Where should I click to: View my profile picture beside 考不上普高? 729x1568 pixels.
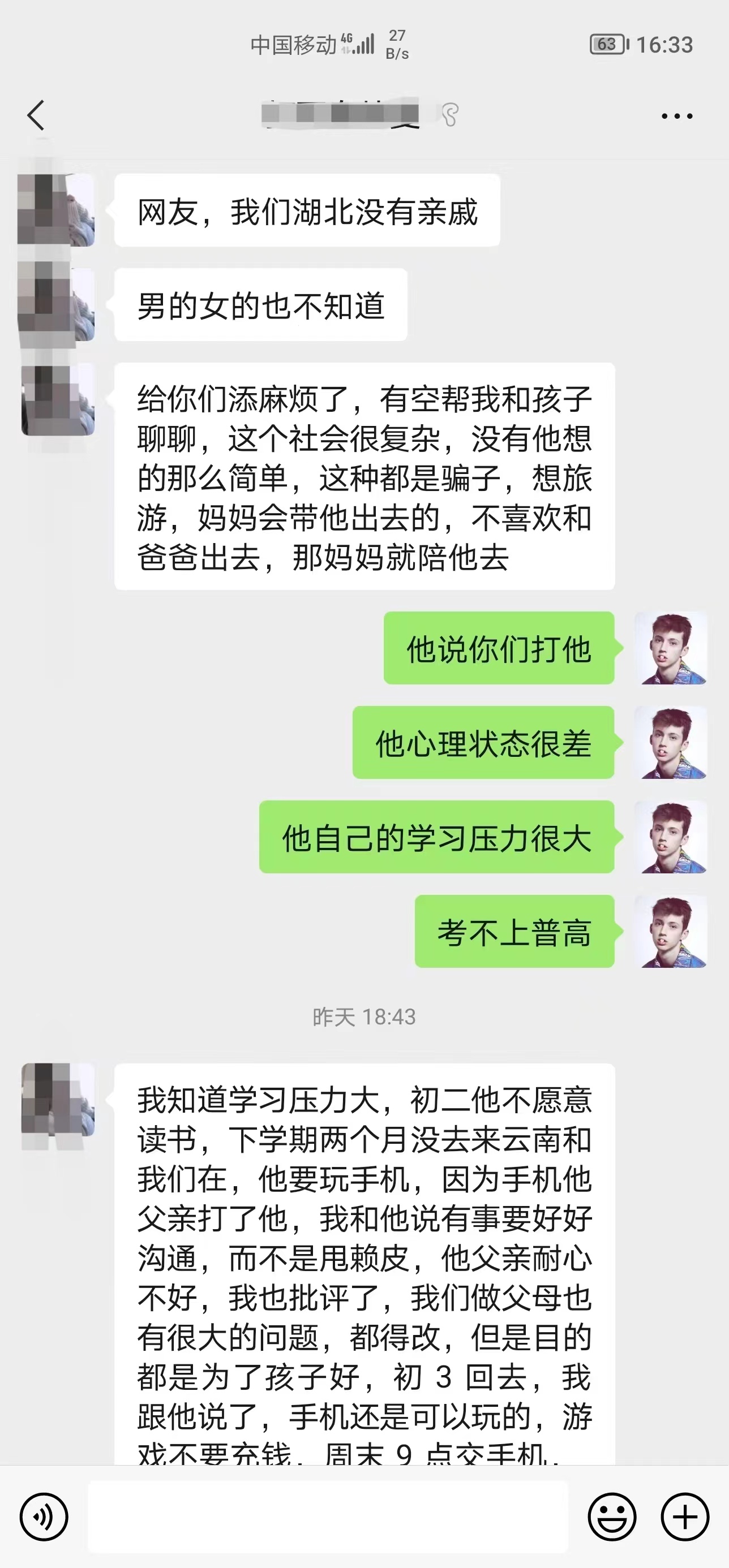pos(671,931)
